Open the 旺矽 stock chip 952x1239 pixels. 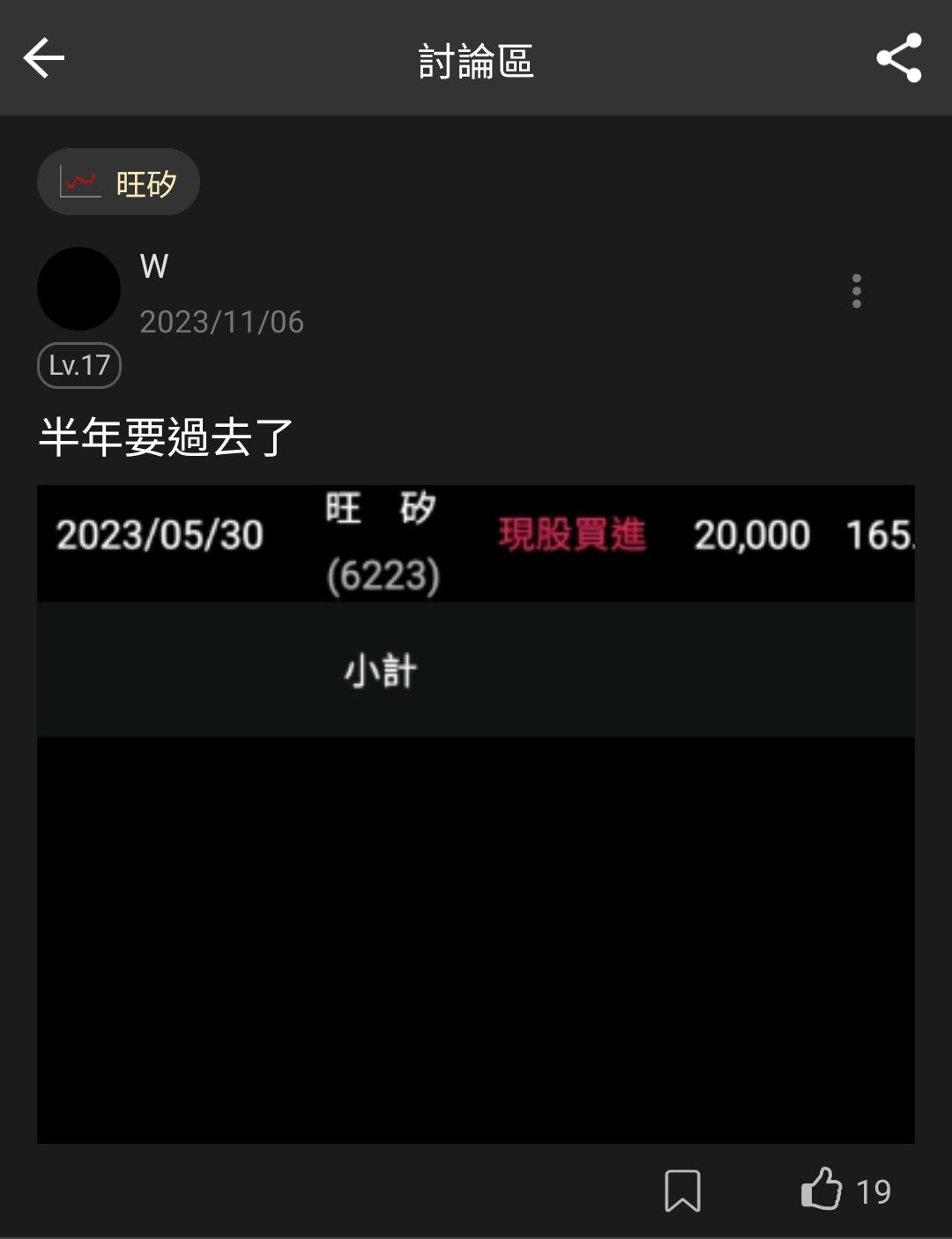pyautogui.click(x=118, y=183)
